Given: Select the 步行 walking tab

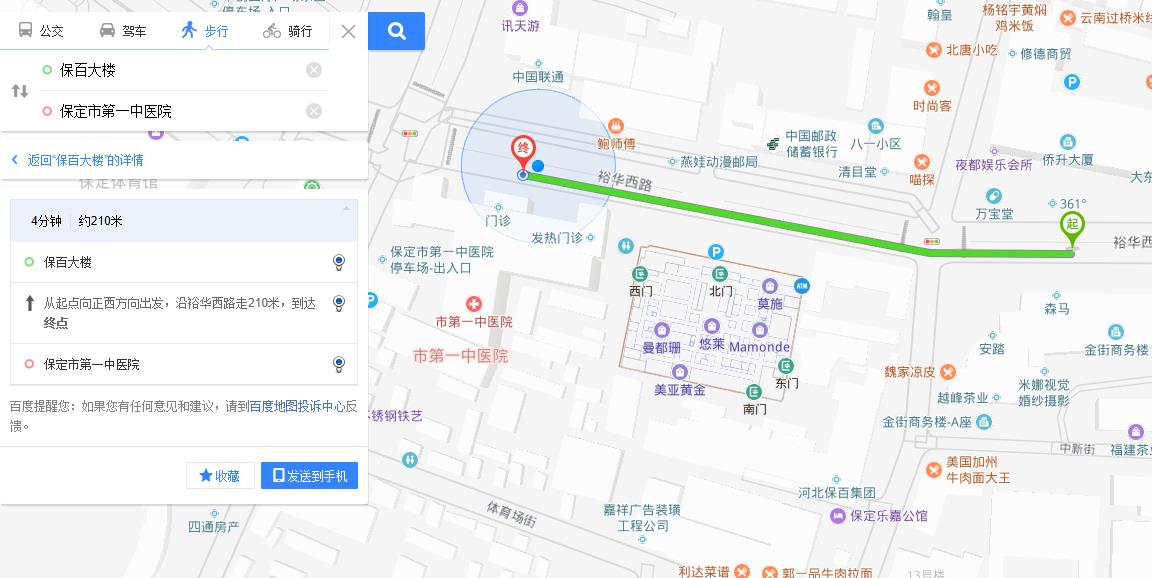Looking at the screenshot, I should tap(205, 31).
